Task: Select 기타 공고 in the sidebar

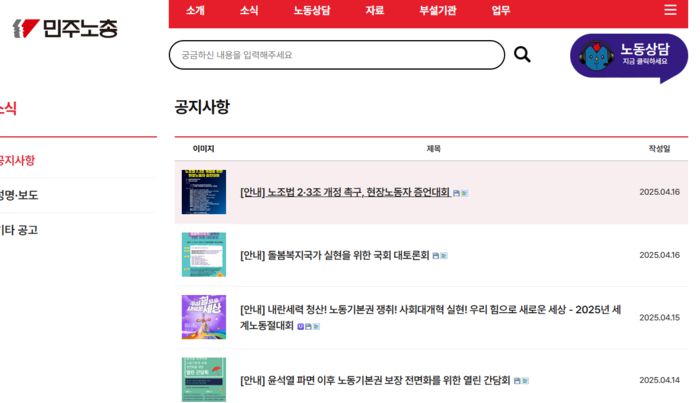Action: pos(20,230)
